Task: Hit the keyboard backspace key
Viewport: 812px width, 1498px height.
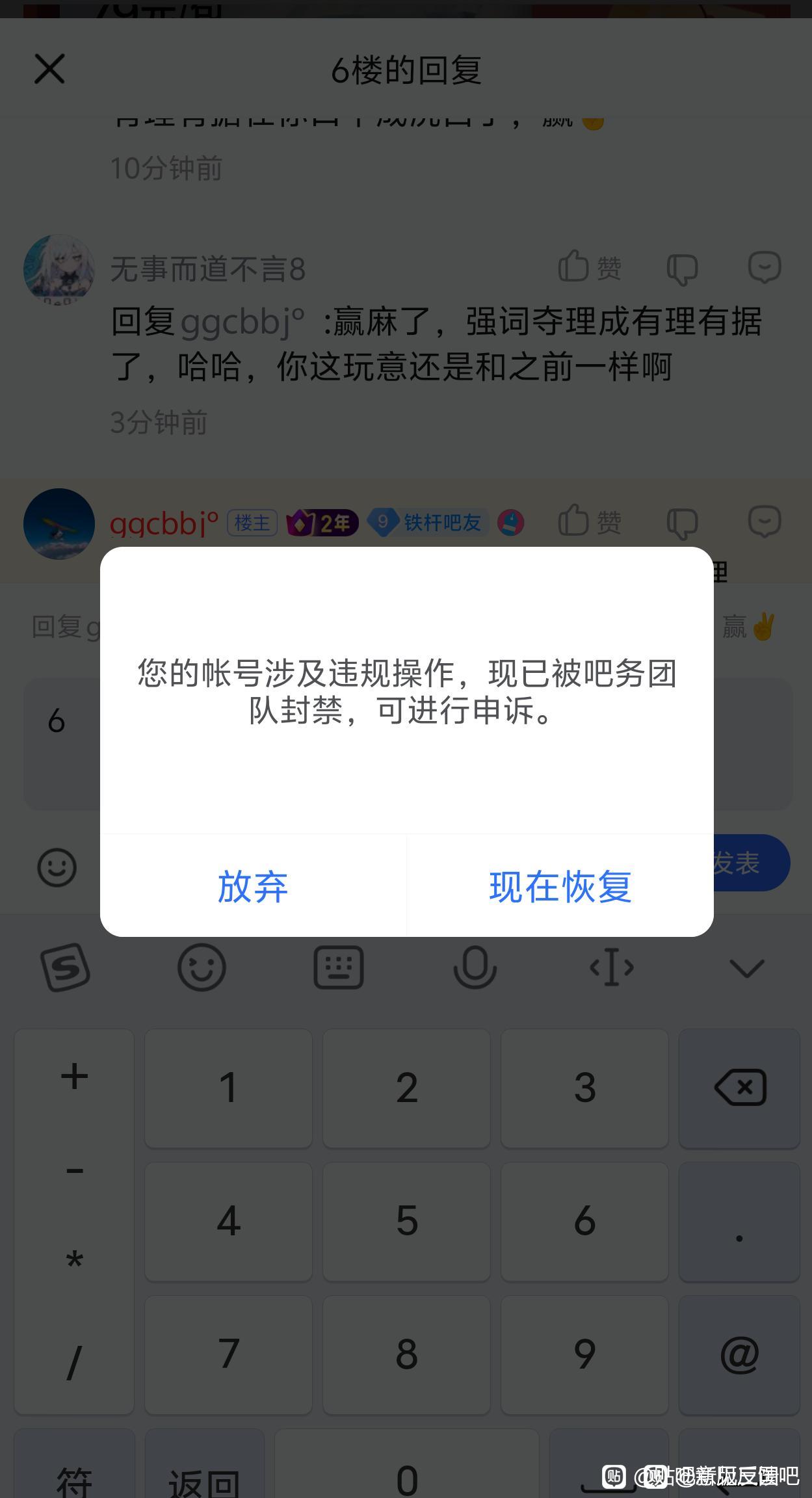Action: [739, 1088]
